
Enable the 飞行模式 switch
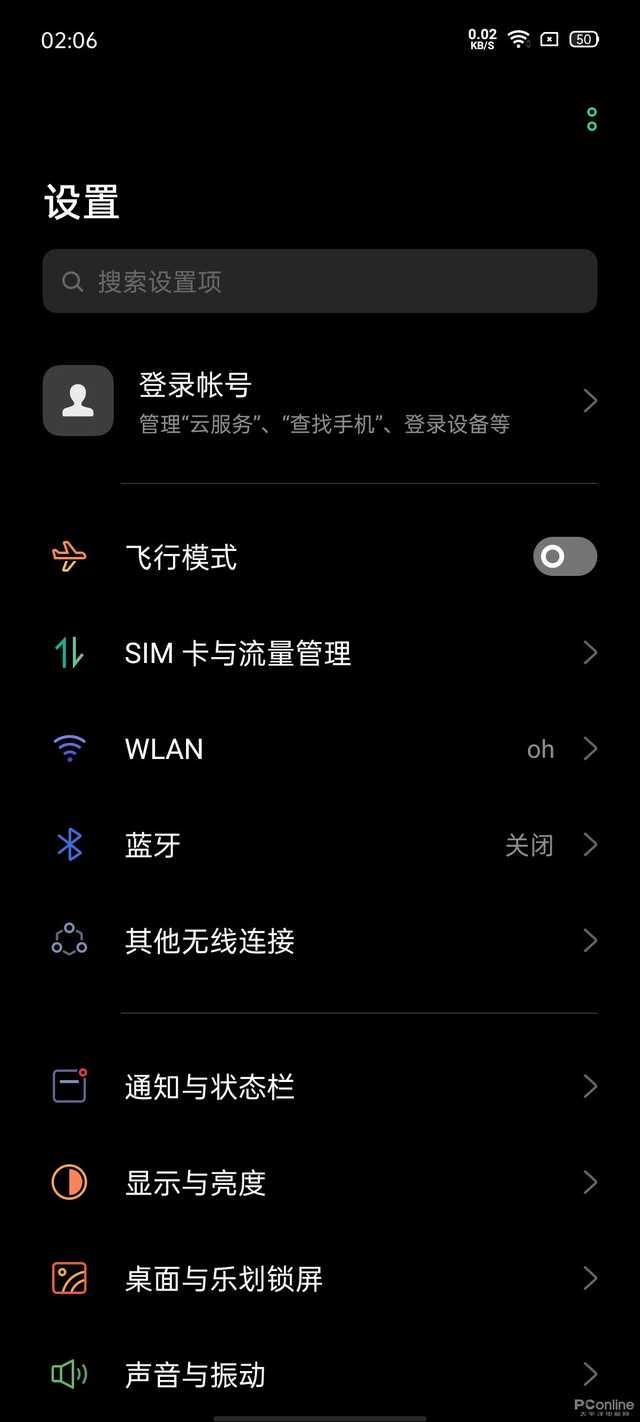point(565,556)
